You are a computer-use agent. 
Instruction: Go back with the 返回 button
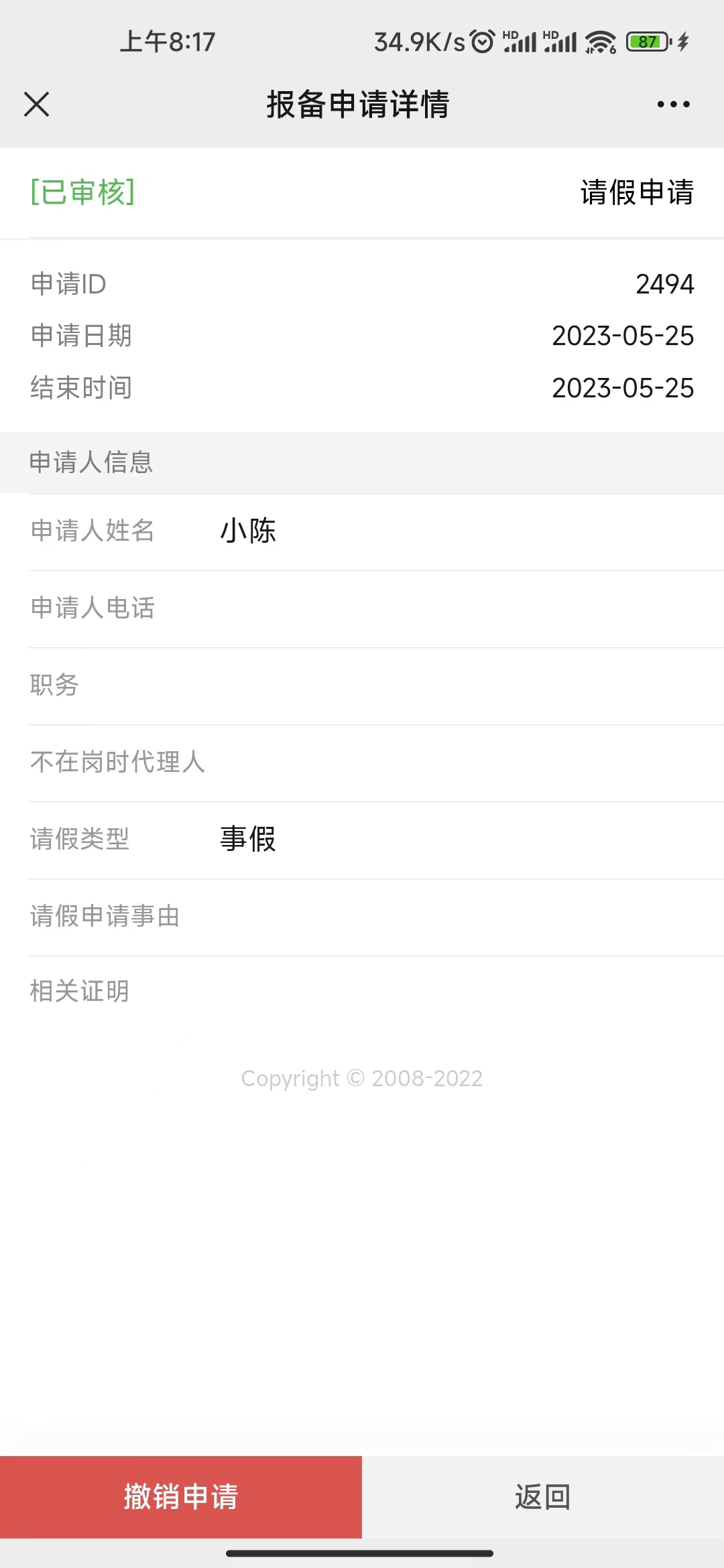pos(542,1496)
